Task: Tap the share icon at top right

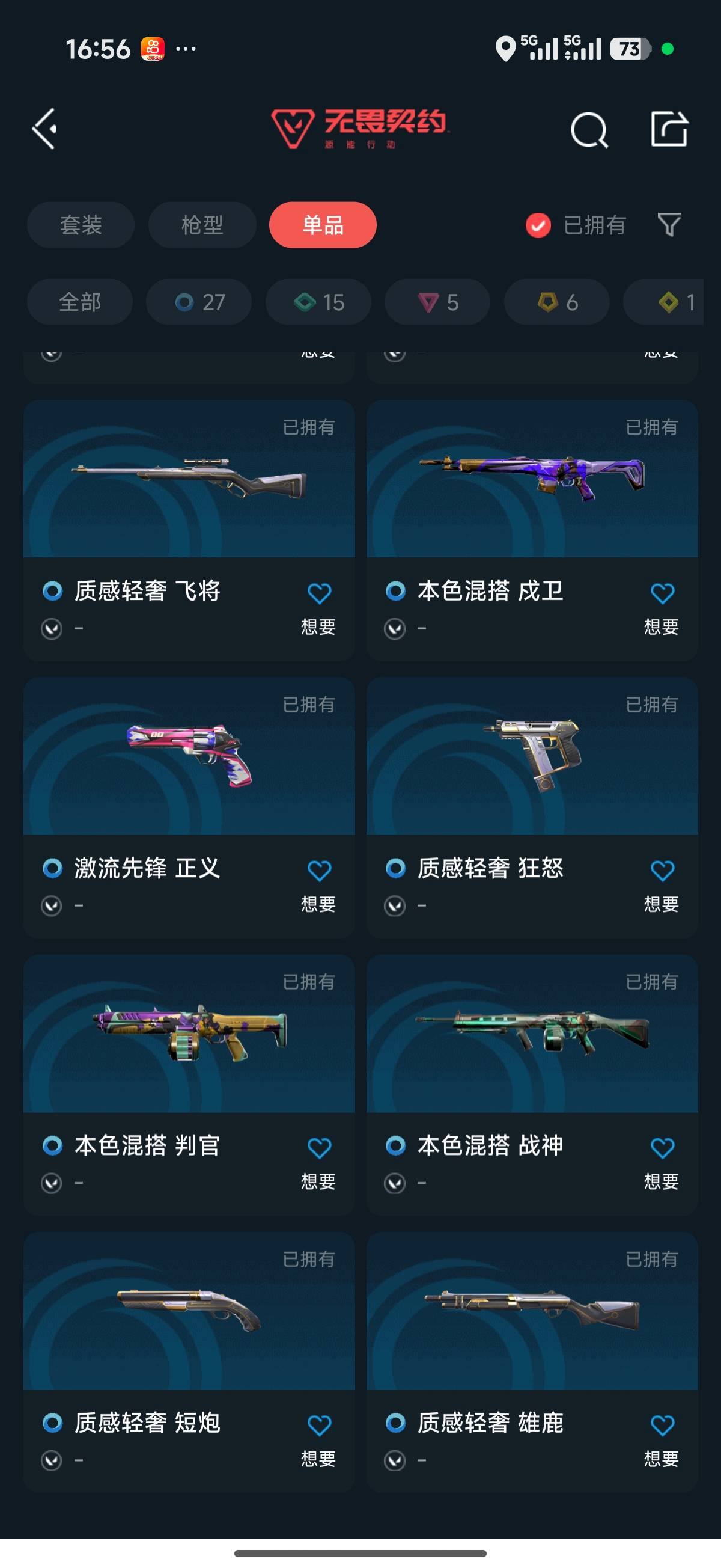Action: click(669, 130)
